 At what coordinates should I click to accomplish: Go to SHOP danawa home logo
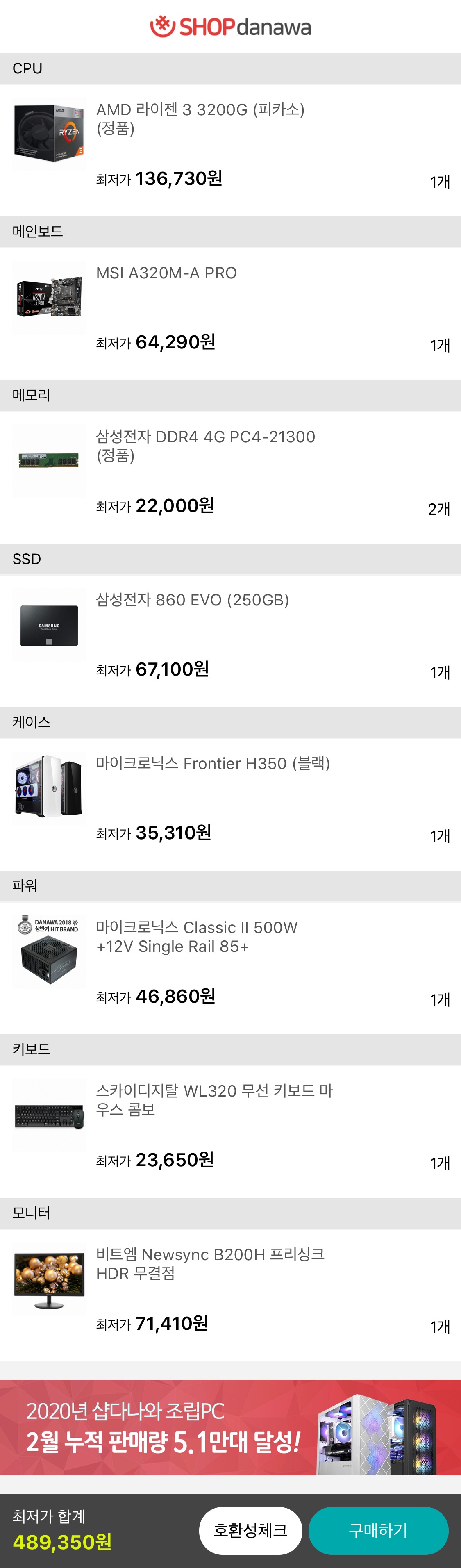(230, 27)
